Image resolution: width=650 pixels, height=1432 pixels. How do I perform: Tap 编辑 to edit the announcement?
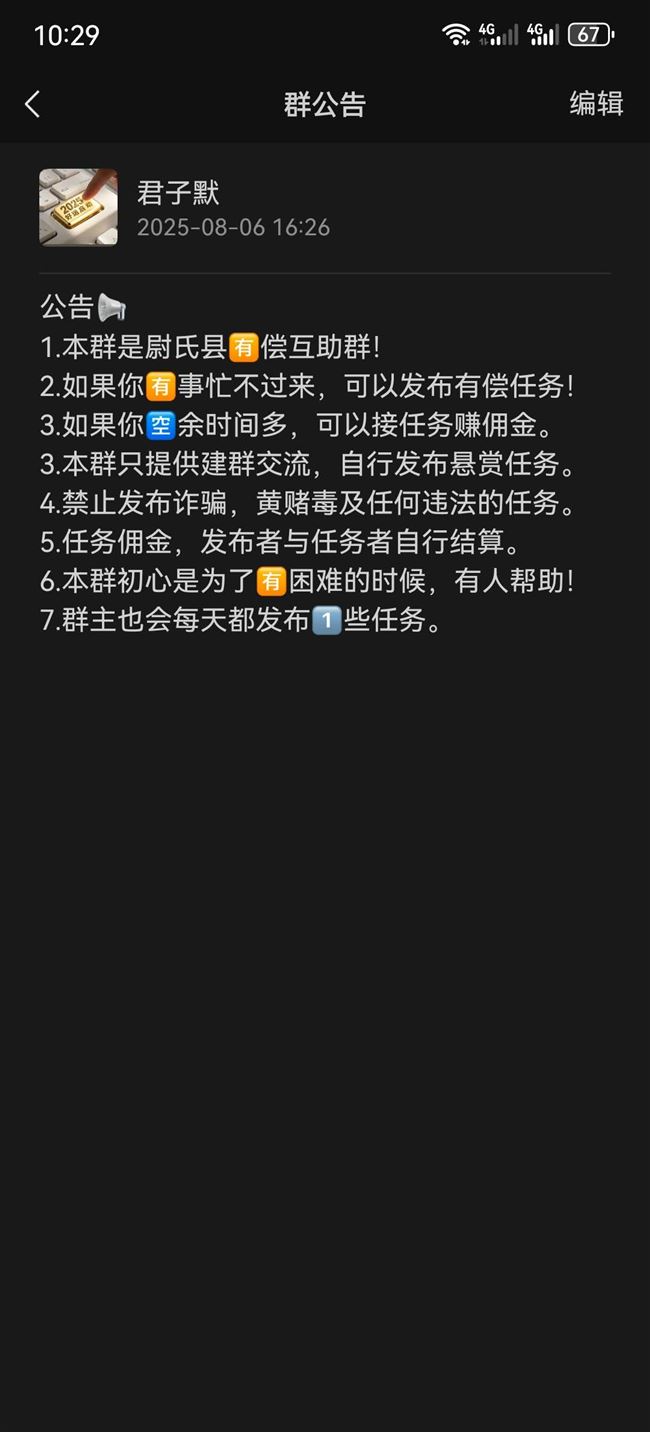click(596, 104)
